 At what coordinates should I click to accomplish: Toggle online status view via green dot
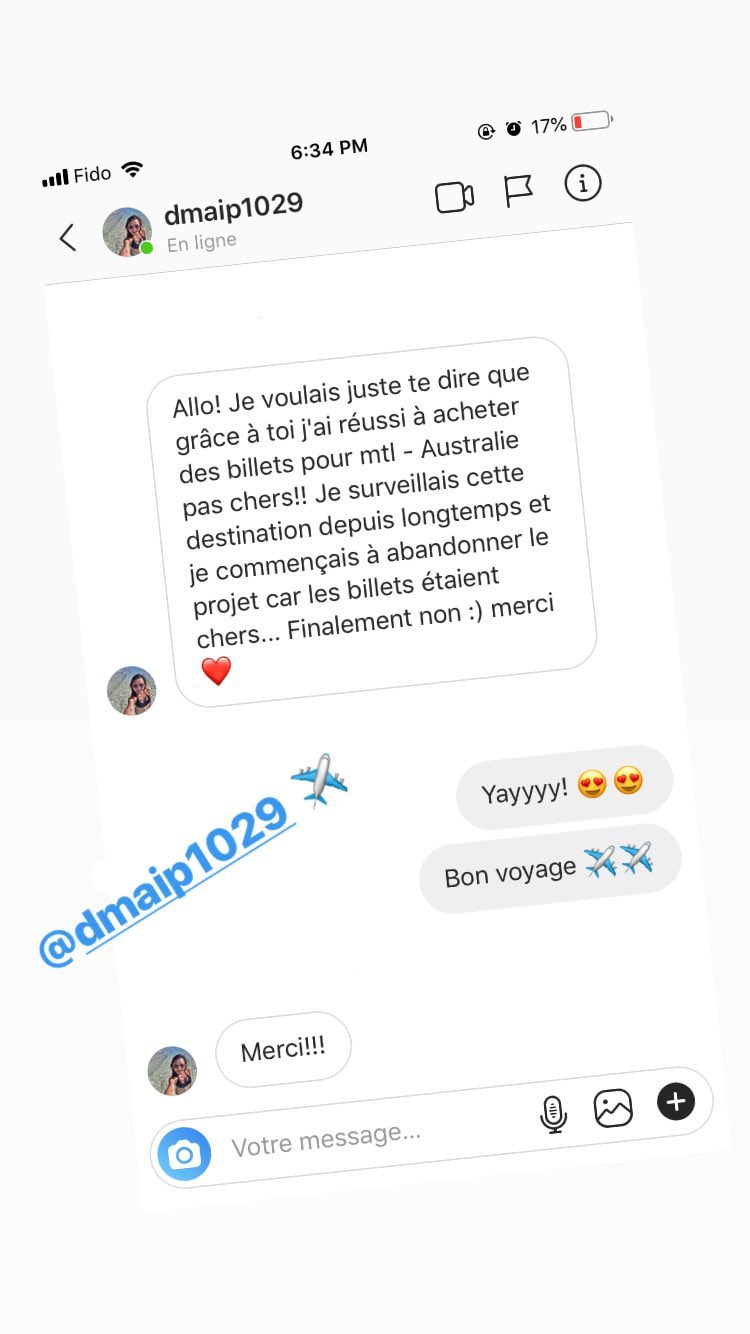147,245
